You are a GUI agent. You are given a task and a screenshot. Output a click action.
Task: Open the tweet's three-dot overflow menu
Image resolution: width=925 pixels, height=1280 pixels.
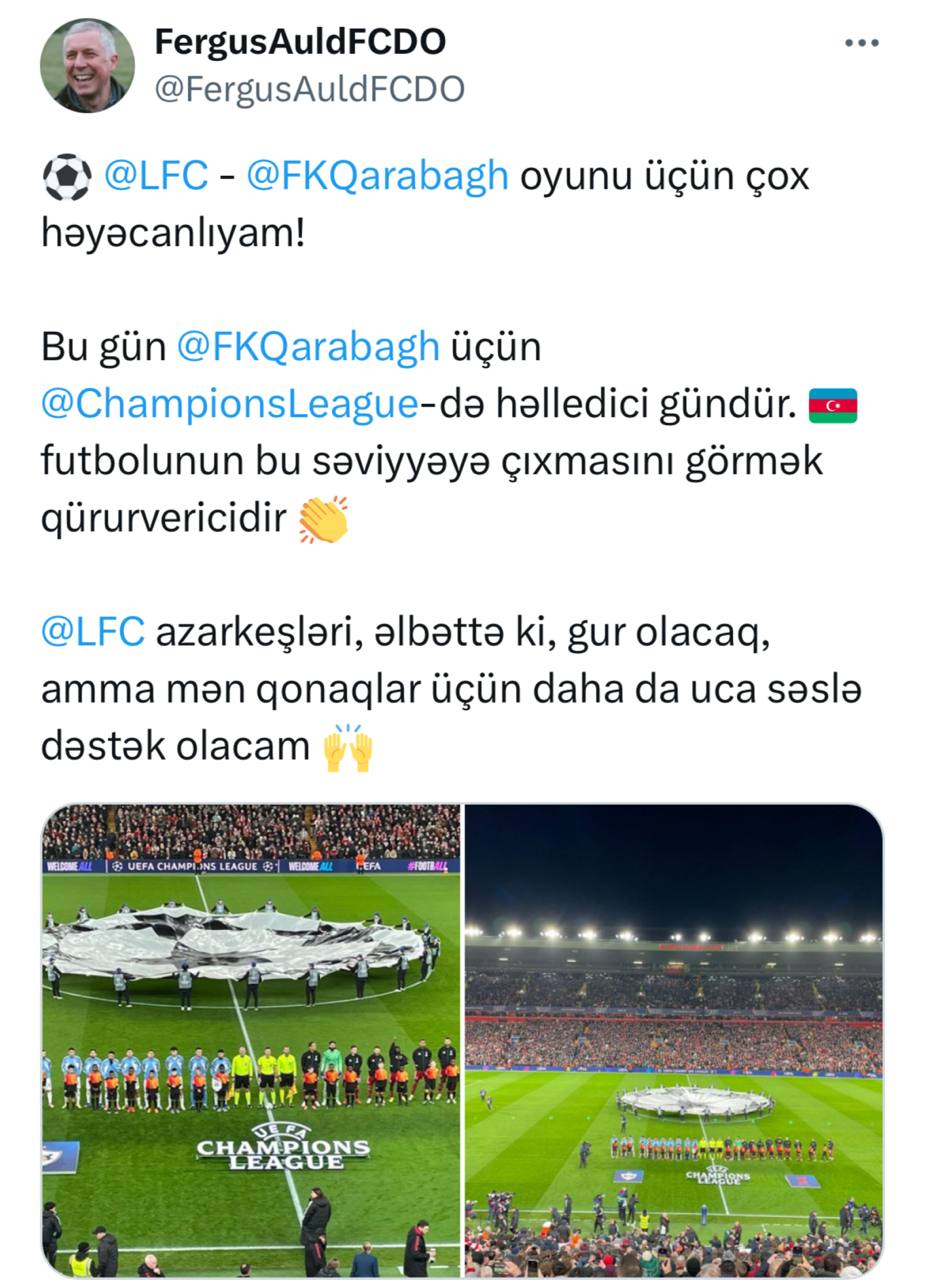point(861,43)
